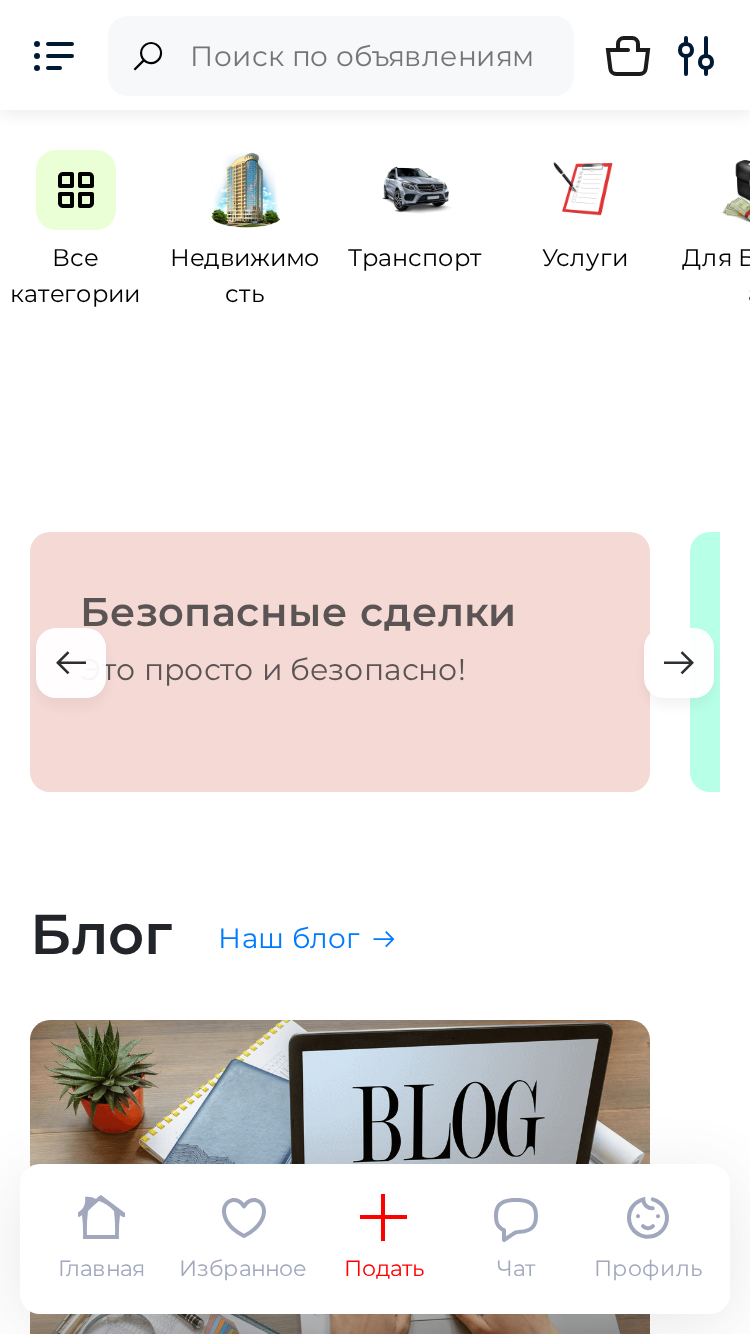Open the filter settings icon
The height and width of the screenshot is (1334, 750).
coord(696,56)
